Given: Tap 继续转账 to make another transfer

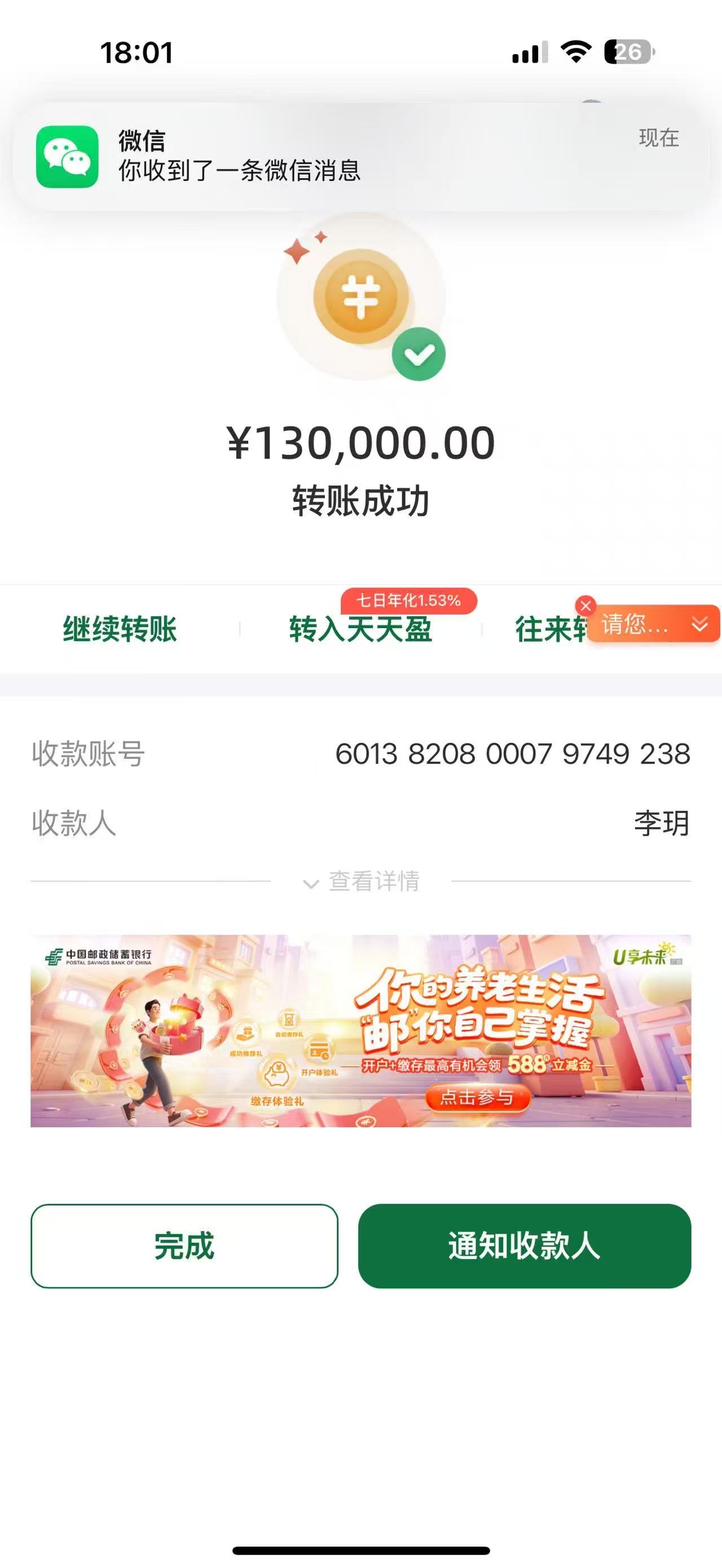Looking at the screenshot, I should [x=120, y=629].
